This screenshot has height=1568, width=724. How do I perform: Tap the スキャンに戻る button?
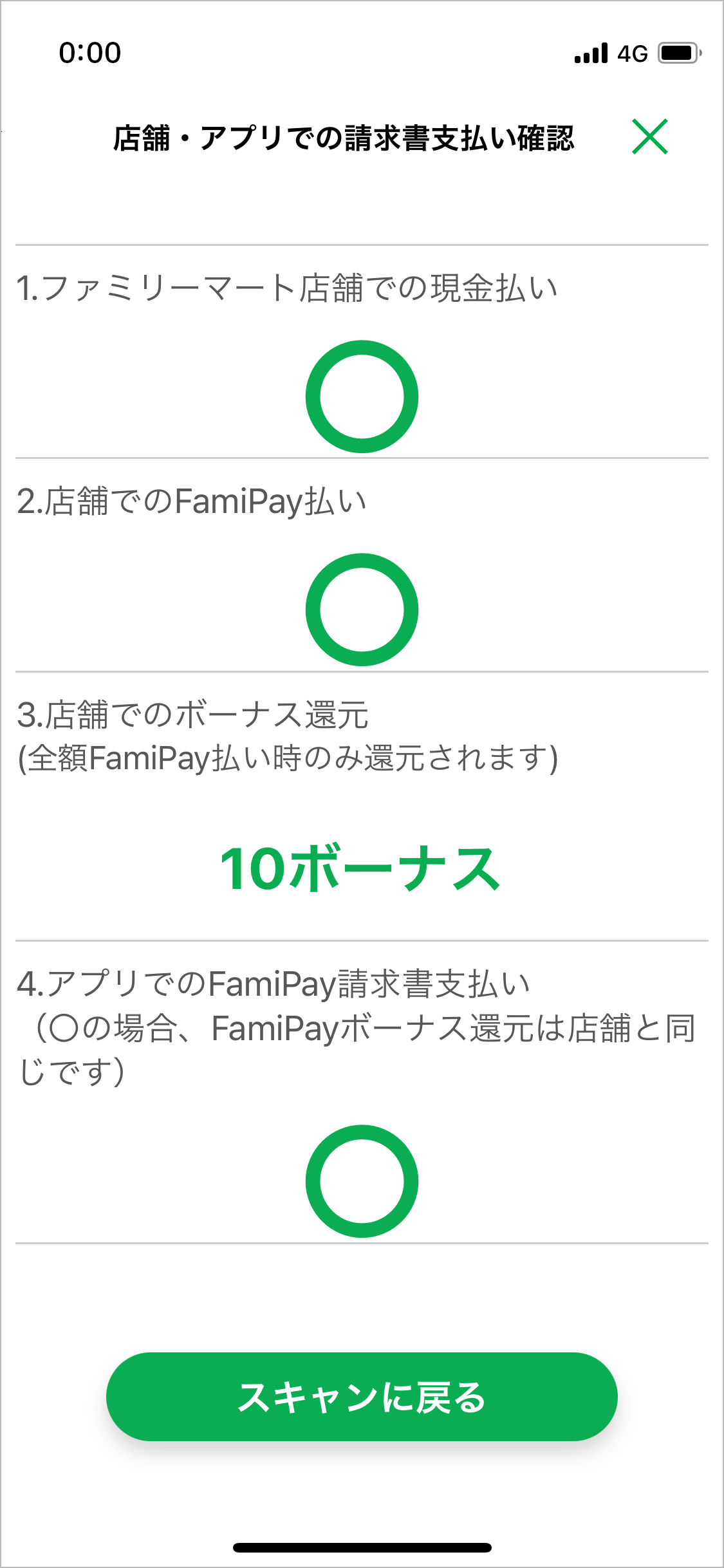point(362,1396)
